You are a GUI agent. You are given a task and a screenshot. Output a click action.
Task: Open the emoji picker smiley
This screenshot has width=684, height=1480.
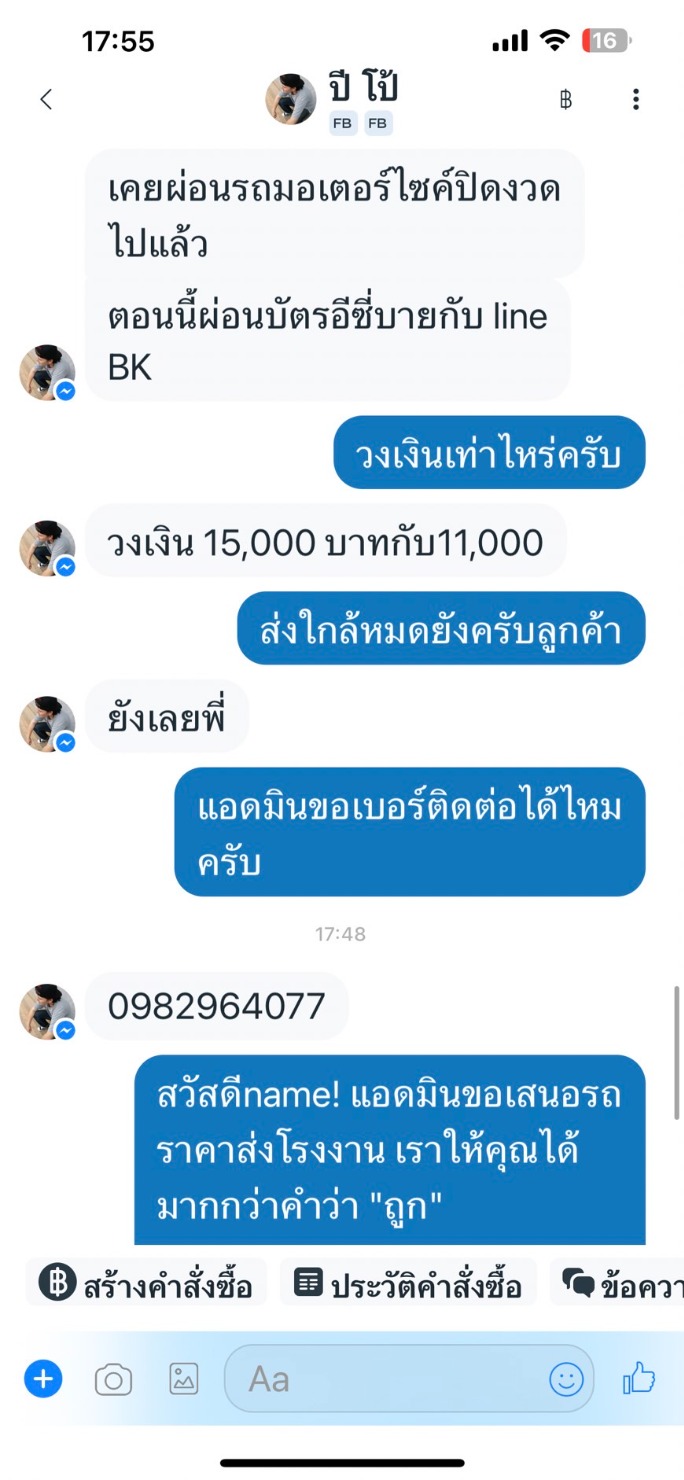[566, 1380]
